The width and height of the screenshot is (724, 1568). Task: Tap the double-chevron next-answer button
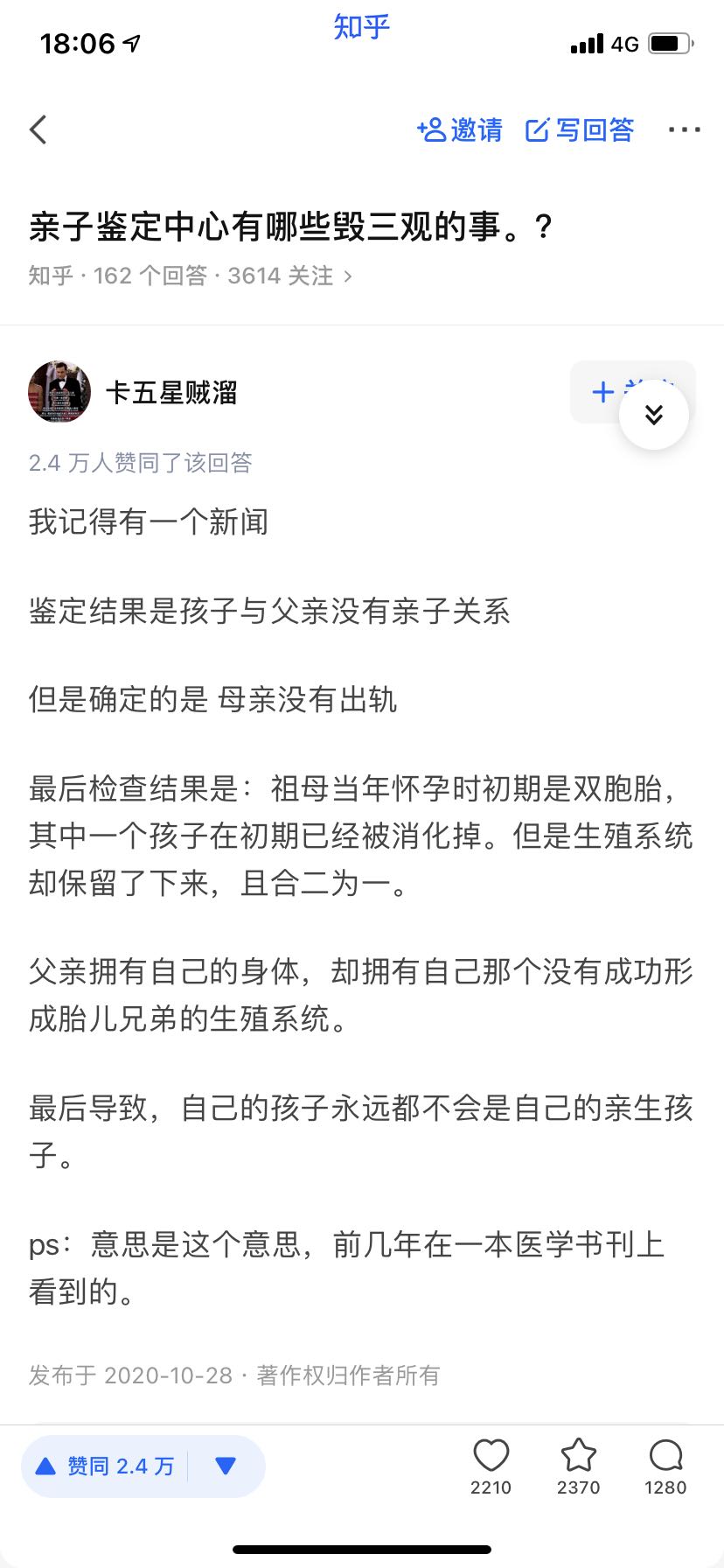[x=654, y=415]
